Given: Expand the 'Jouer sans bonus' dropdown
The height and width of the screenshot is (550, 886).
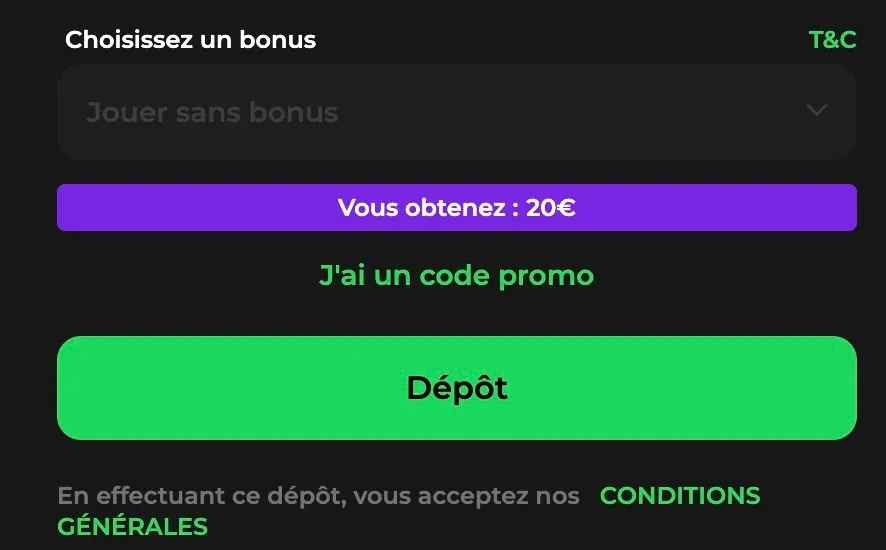Looking at the screenshot, I should point(456,112).
